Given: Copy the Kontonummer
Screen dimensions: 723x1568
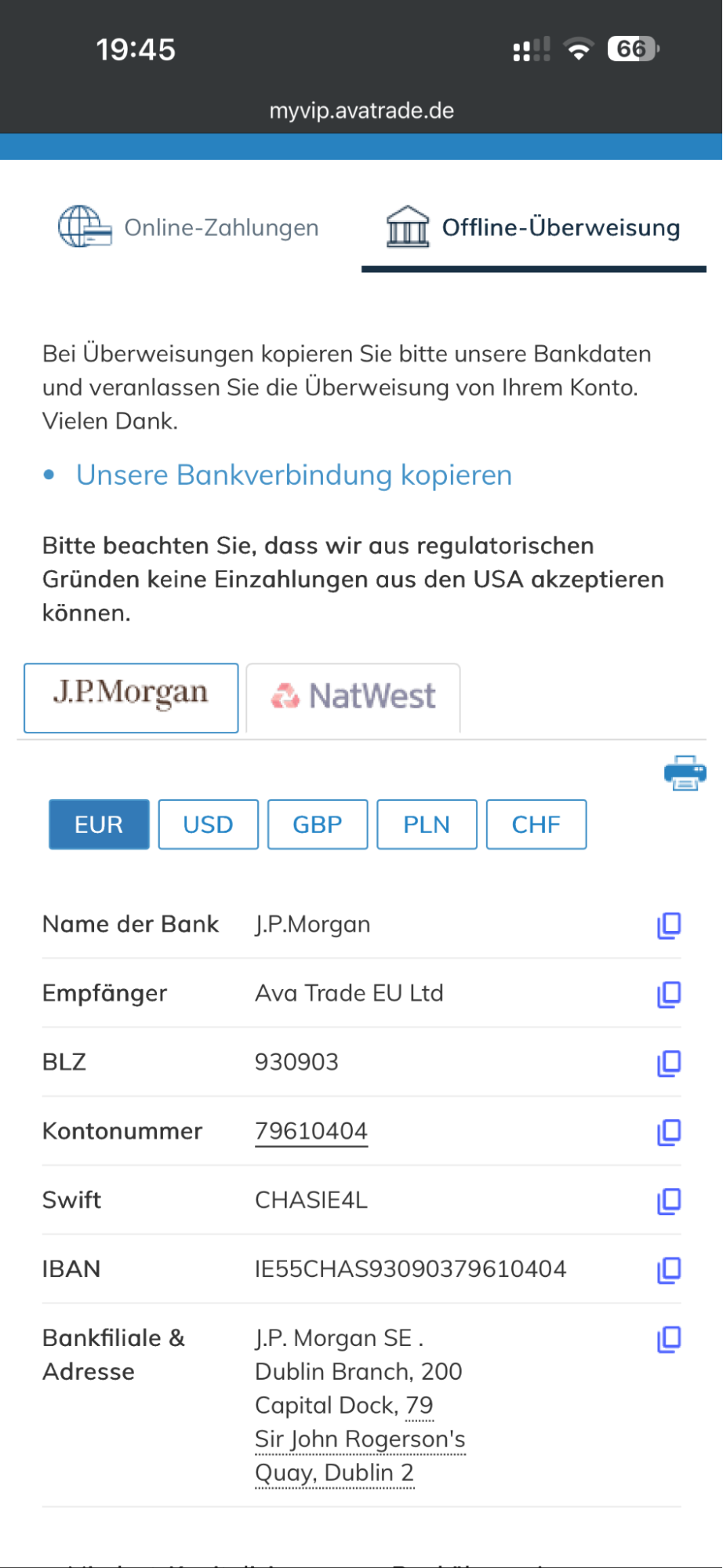Looking at the screenshot, I should [669, 1132].
